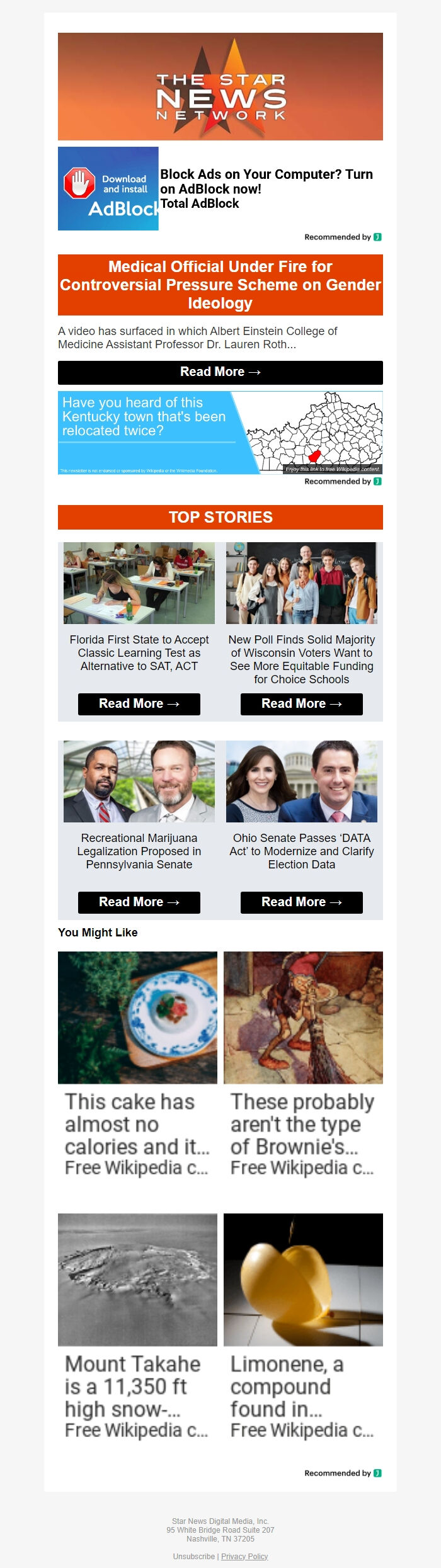The height and width of the screenshot is (1568, 441).
Task: Read more on Ohio Senate DATA Act
Action: click(301, 902)
